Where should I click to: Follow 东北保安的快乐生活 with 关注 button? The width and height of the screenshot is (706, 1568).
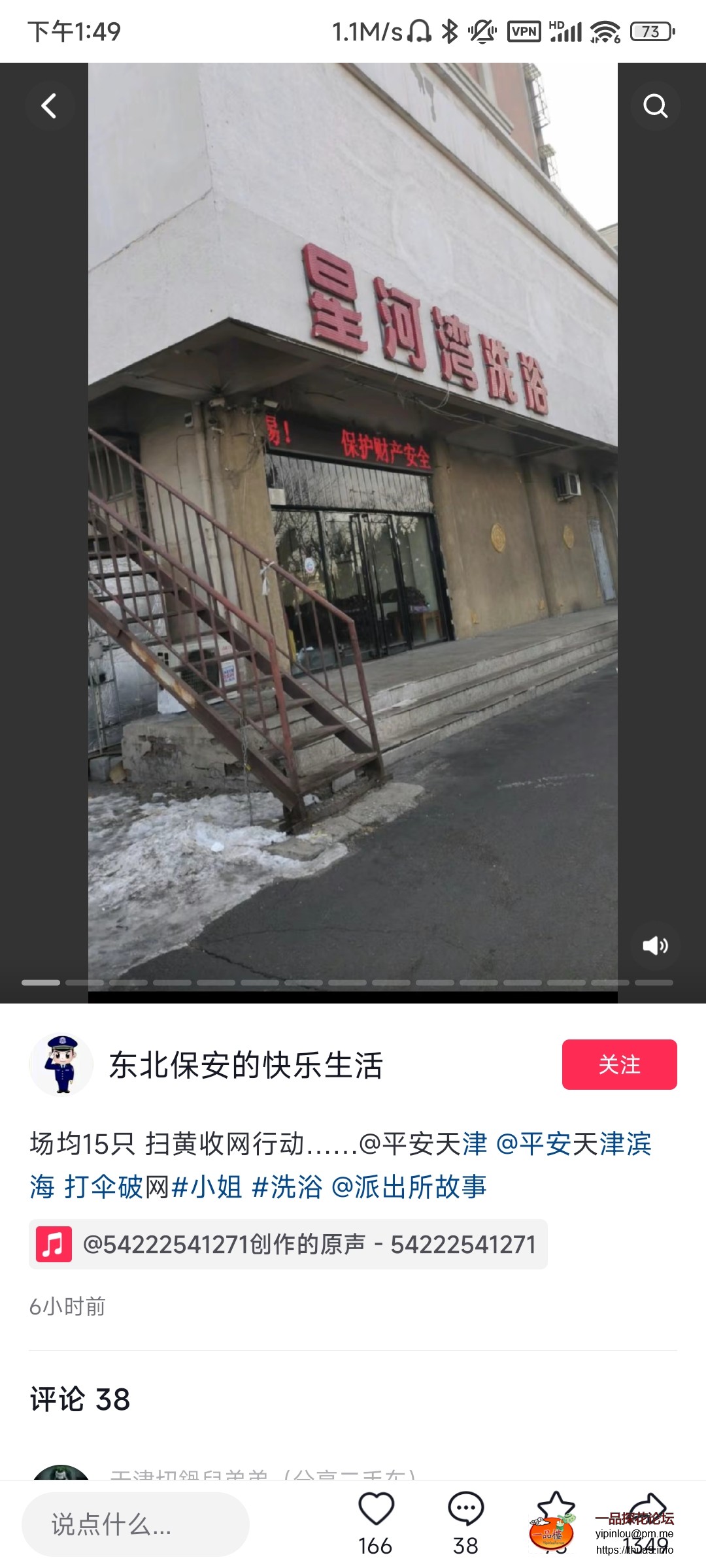[619, 1064]
